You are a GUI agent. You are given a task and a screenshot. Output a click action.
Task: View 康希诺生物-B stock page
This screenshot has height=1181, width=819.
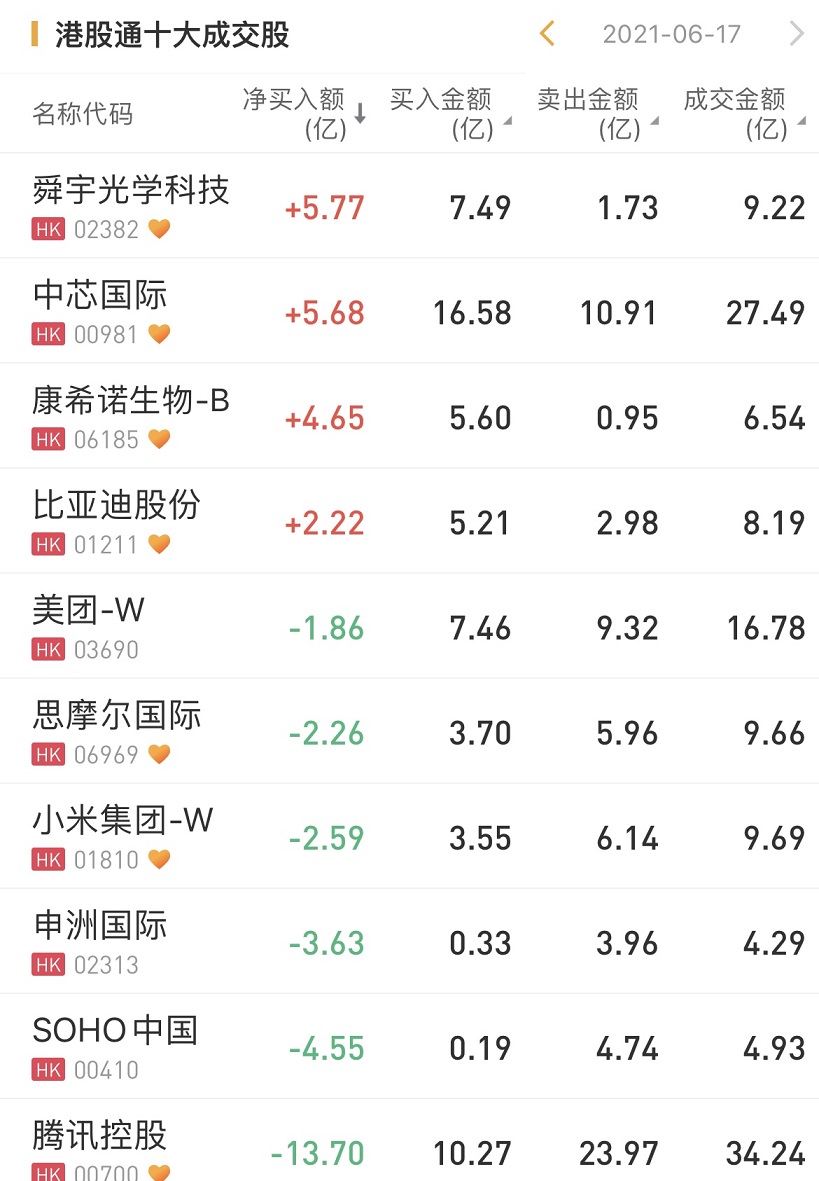pyautogui.click(x=131, y=400)
